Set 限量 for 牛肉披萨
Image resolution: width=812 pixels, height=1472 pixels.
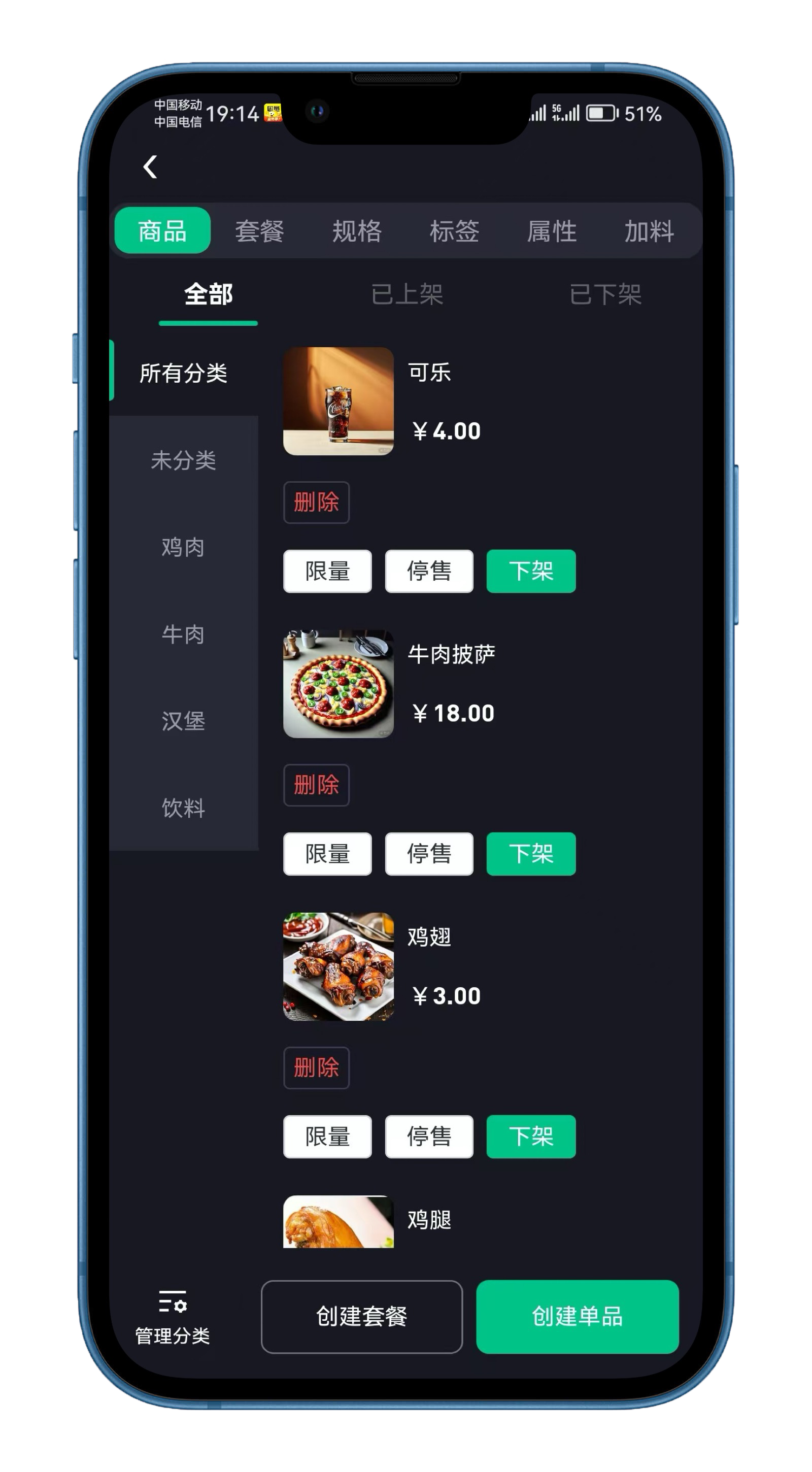coord(327,853)
